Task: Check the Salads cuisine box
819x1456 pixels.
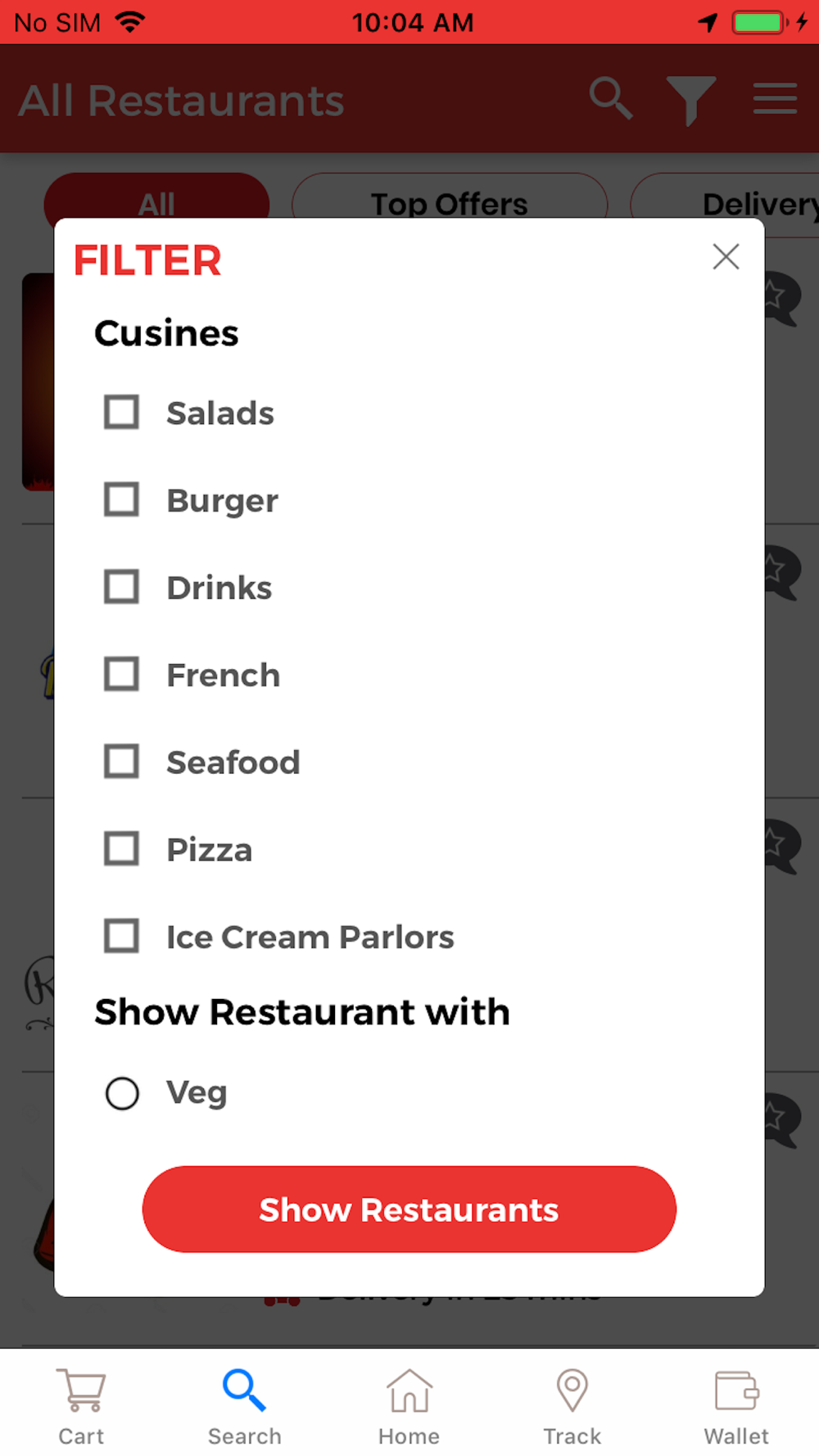Action: 122,412
